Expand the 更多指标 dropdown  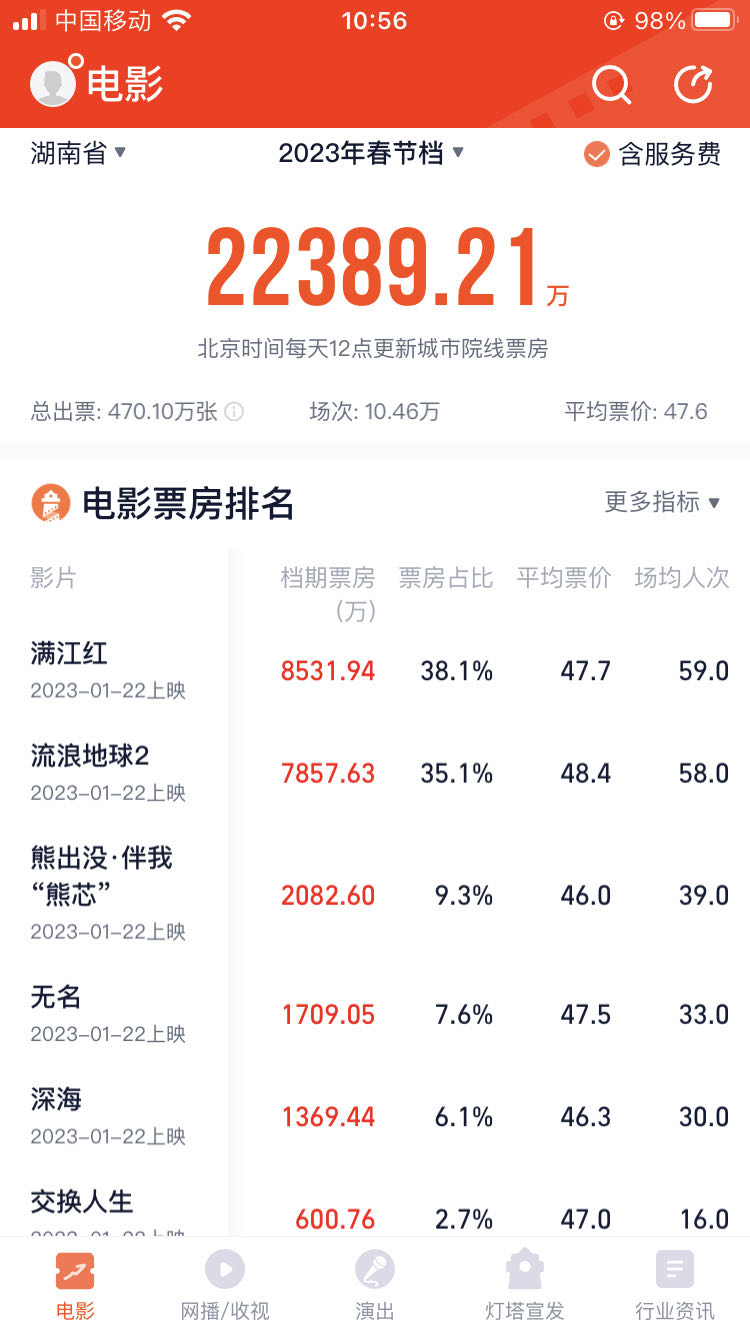[x=662, y=502]
